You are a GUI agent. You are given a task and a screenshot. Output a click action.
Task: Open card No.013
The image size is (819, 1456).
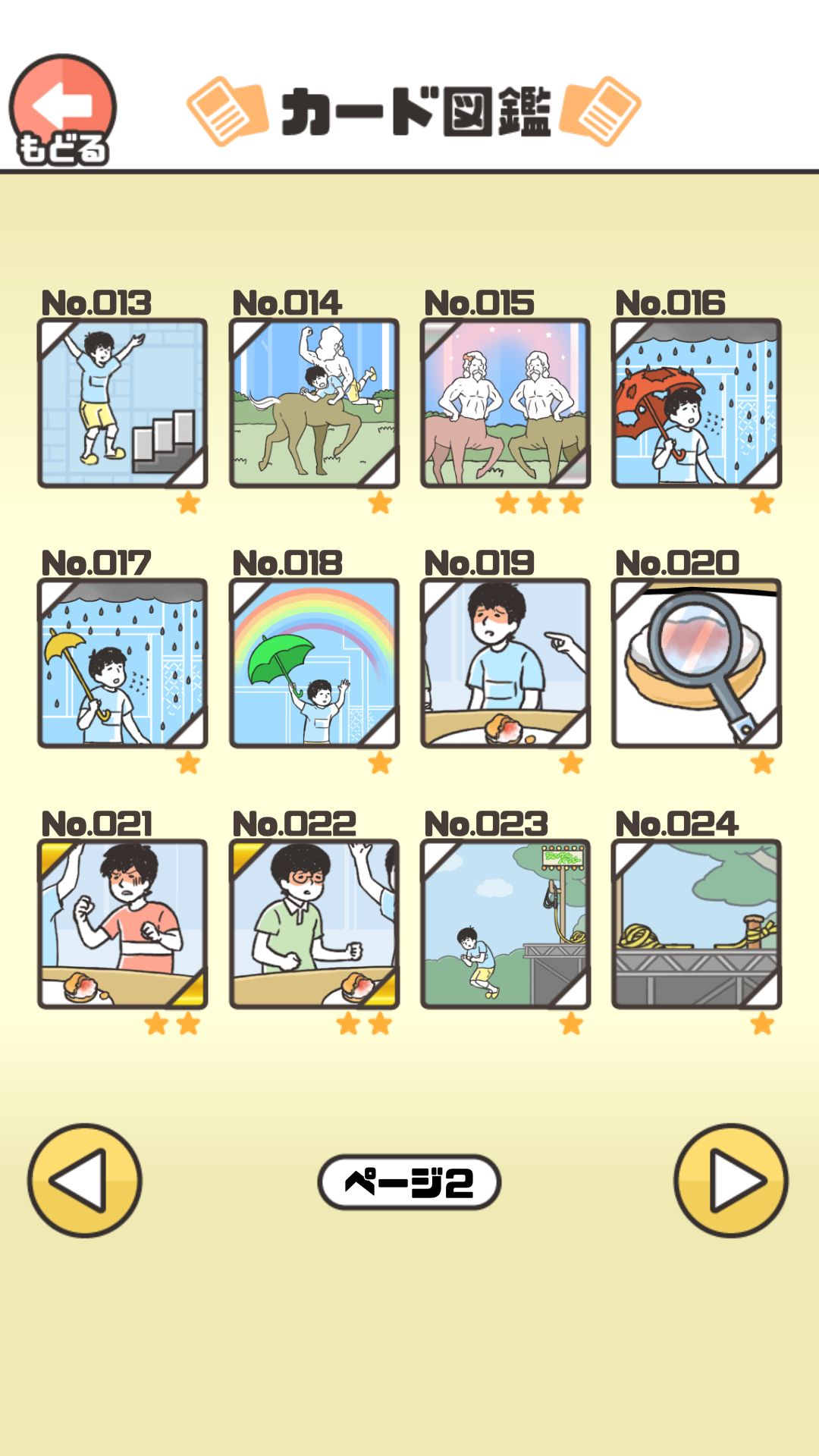pyautogui.click(x=122, y=403)
